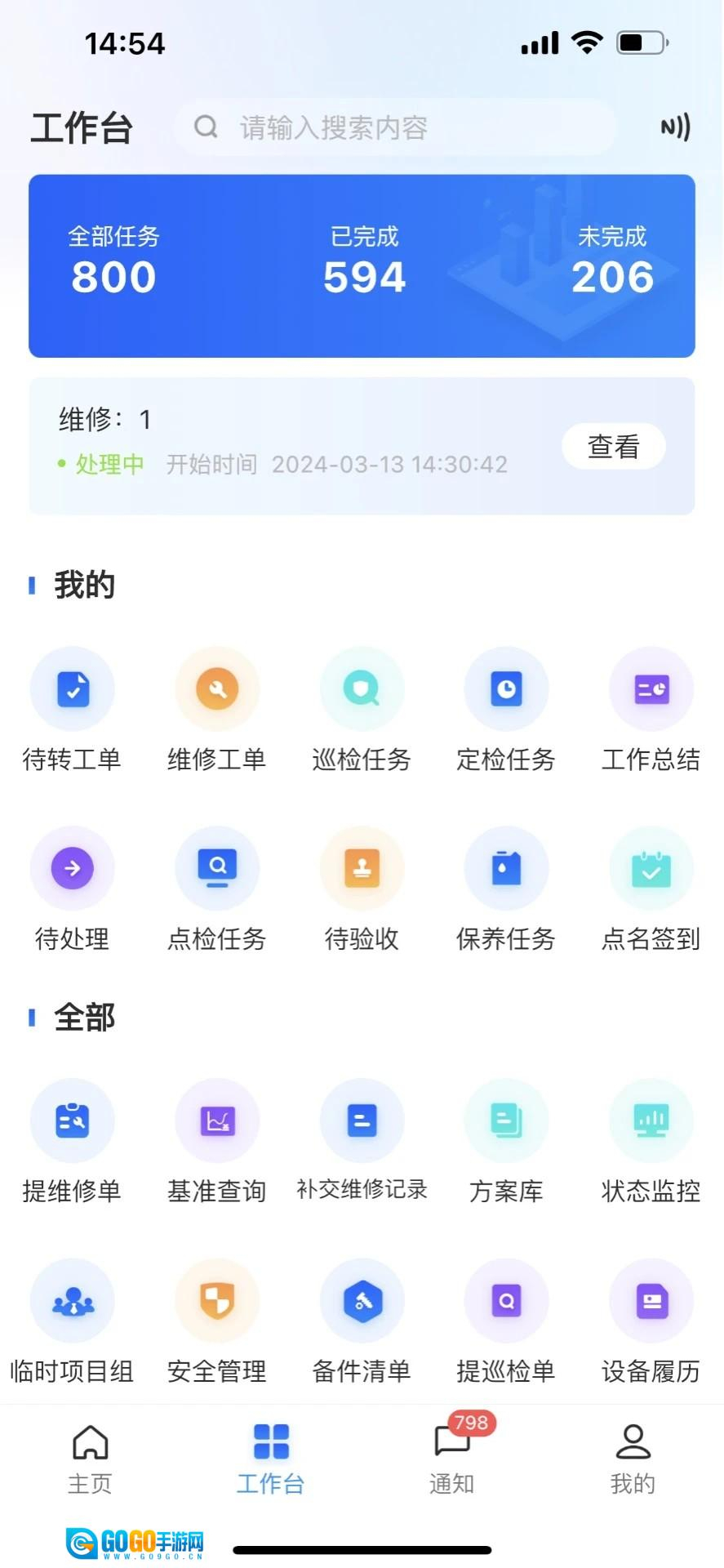Open 待转工单
The height and width of the screenshot is (1568, 724).
click(x=73, y=689)
